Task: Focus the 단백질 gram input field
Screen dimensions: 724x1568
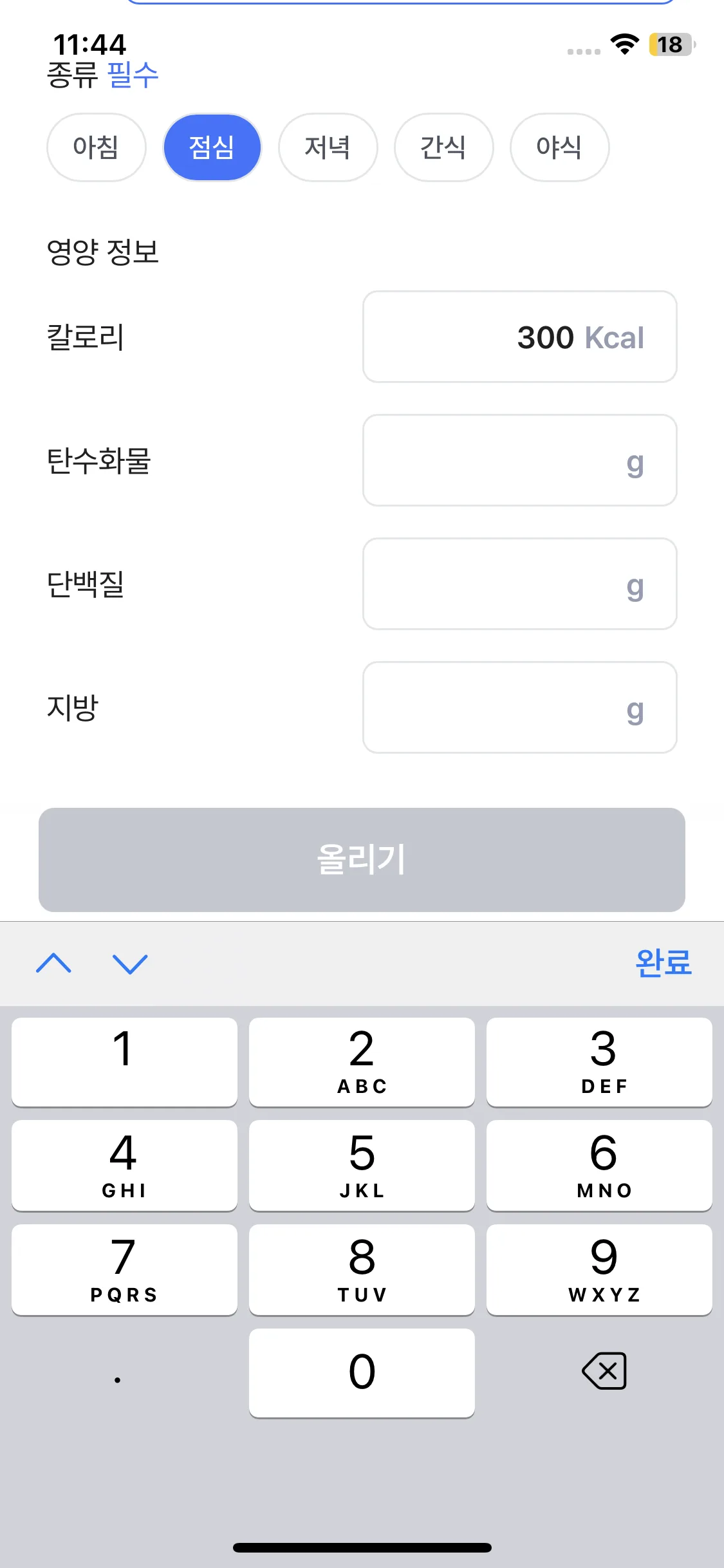Action: (519, 584)
